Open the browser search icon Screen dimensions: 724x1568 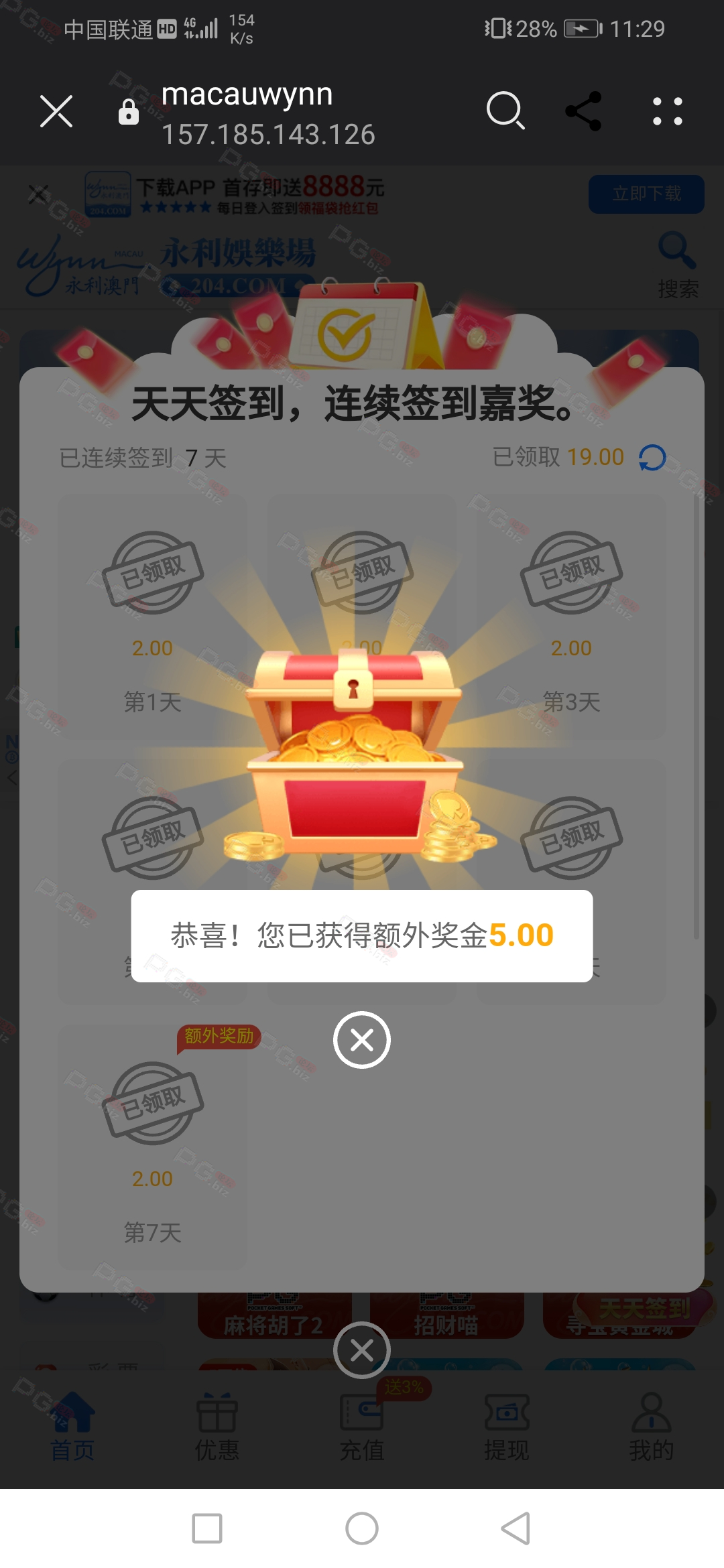tap(505, 111)
